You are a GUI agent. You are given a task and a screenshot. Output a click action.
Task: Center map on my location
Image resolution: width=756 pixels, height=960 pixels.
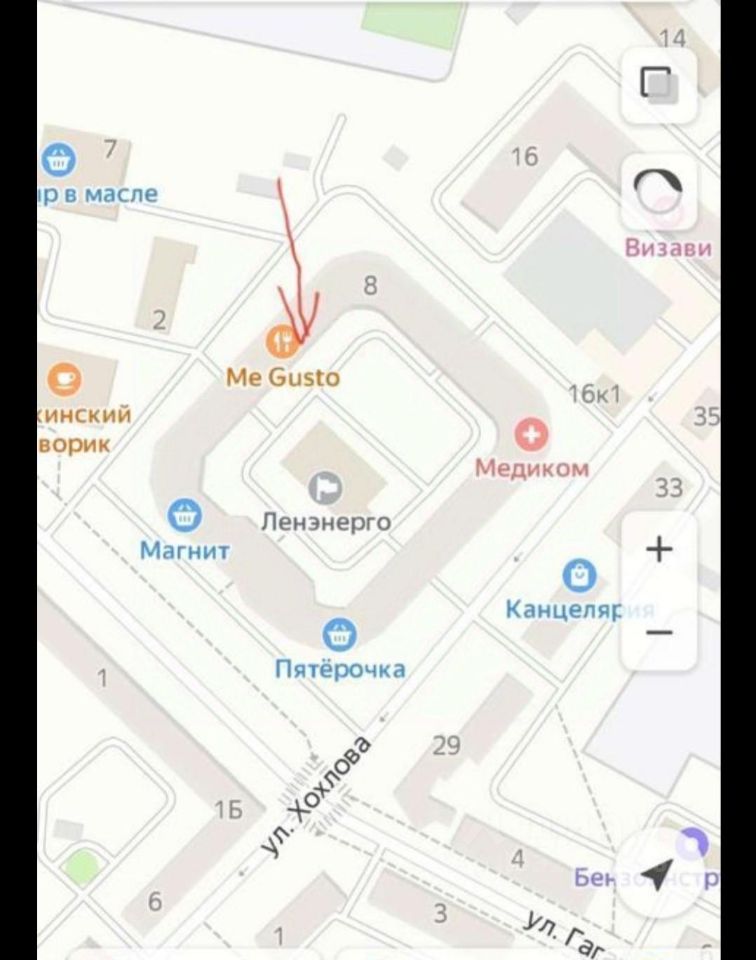coord(657,875)
